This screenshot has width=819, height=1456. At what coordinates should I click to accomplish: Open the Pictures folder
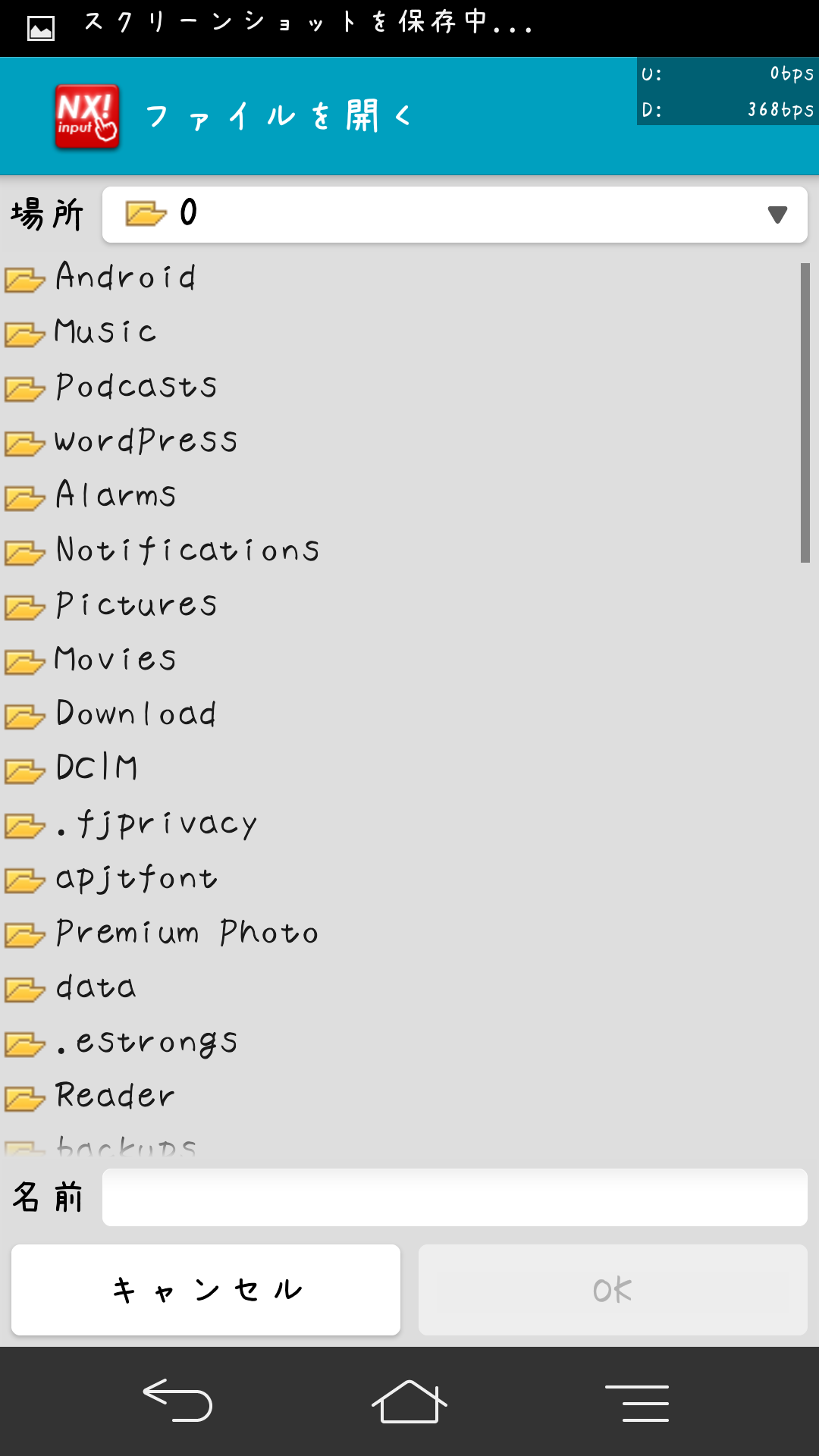coord(136,605)
